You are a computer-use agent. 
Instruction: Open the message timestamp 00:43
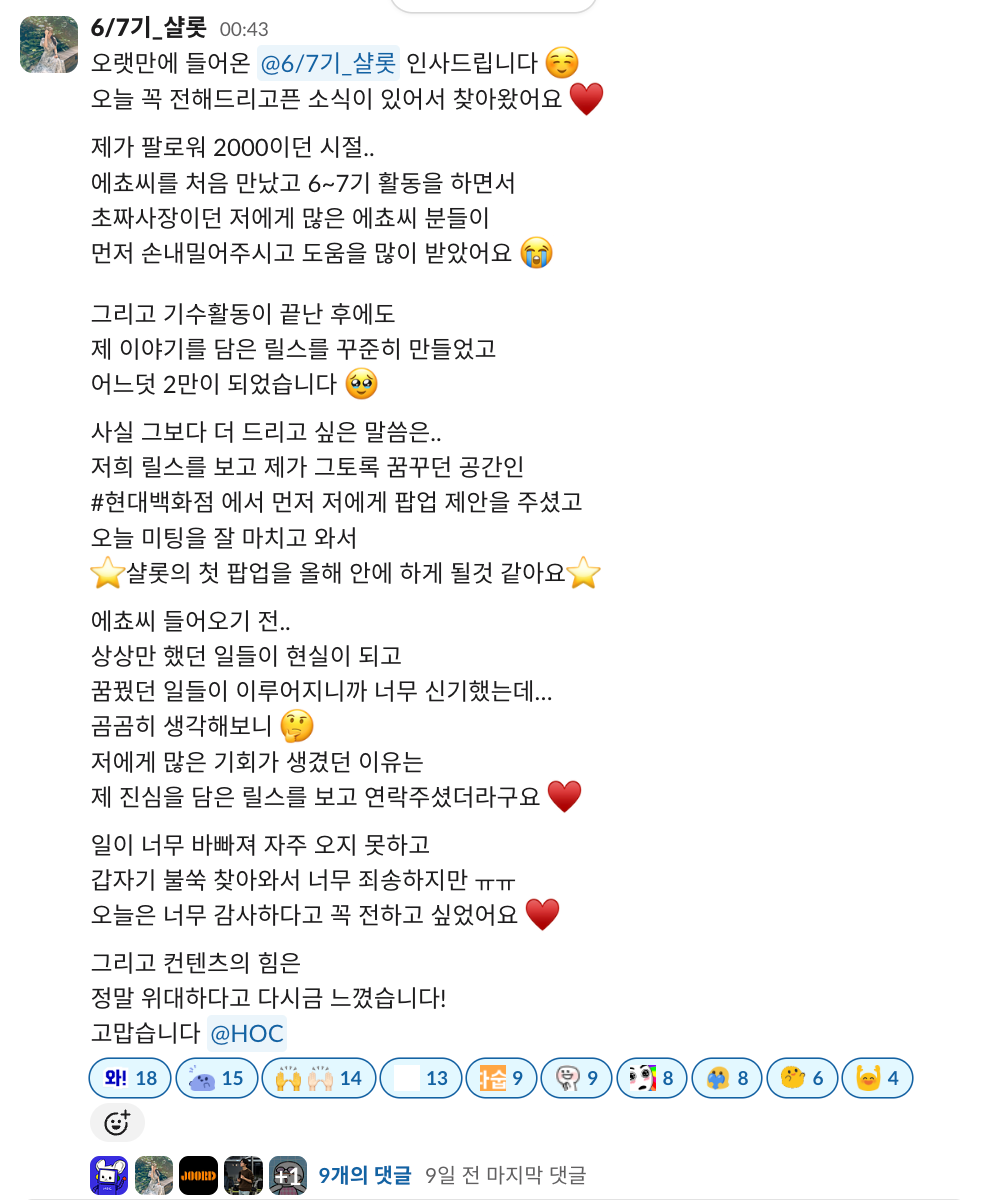(x=244, y=30)
